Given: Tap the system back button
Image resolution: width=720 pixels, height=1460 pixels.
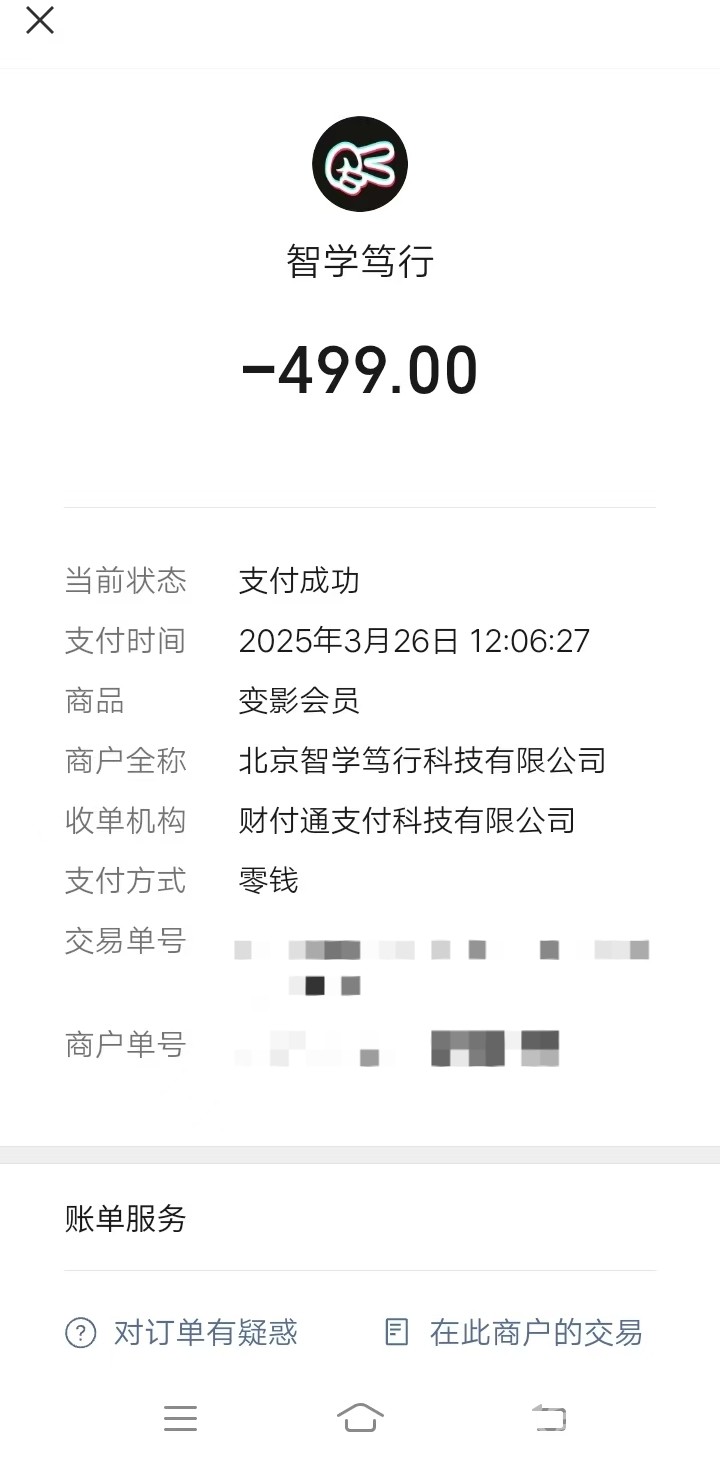Looking at the screenshot, I should tap(549, 1417).
